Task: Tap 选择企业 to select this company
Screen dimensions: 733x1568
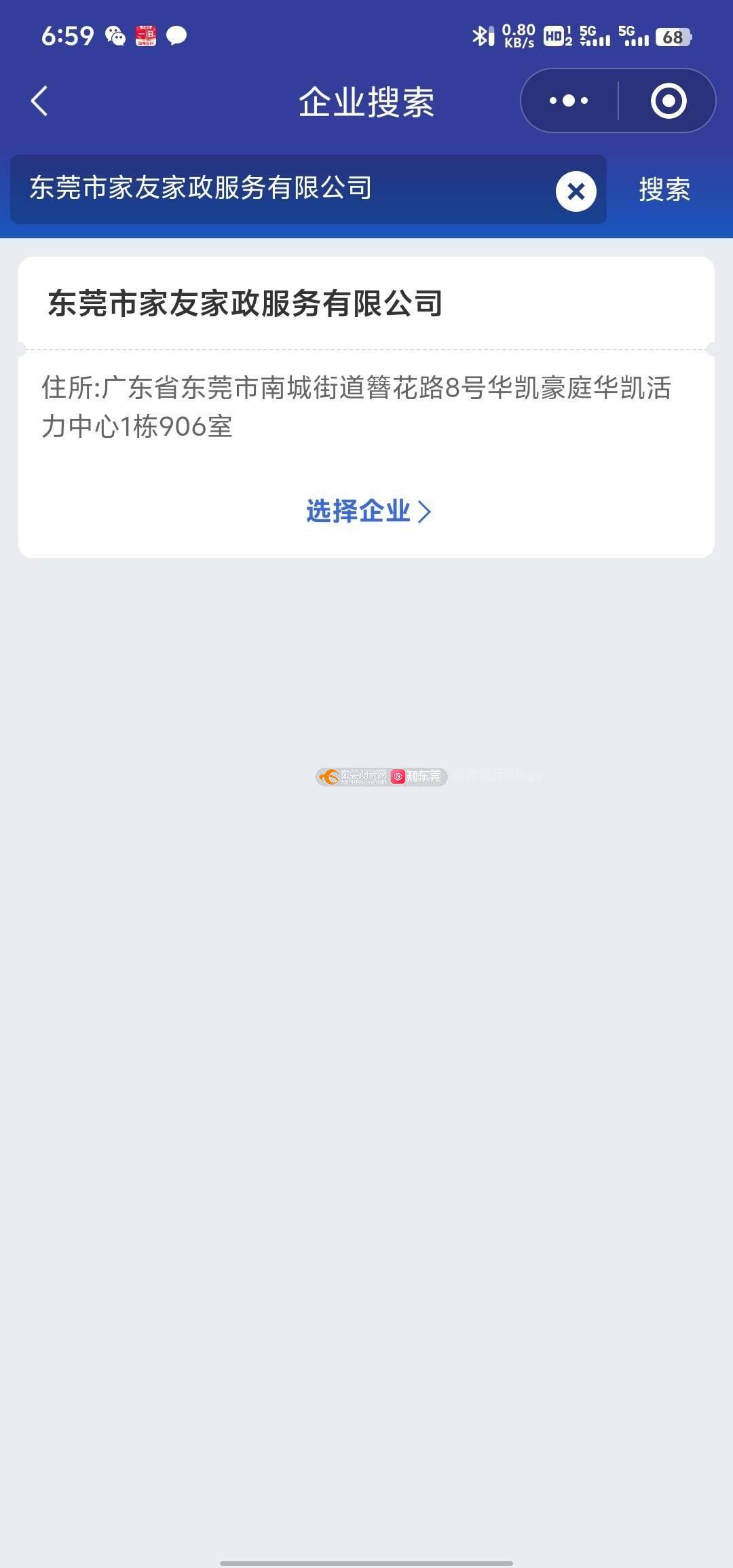Action: pos(368,511)
